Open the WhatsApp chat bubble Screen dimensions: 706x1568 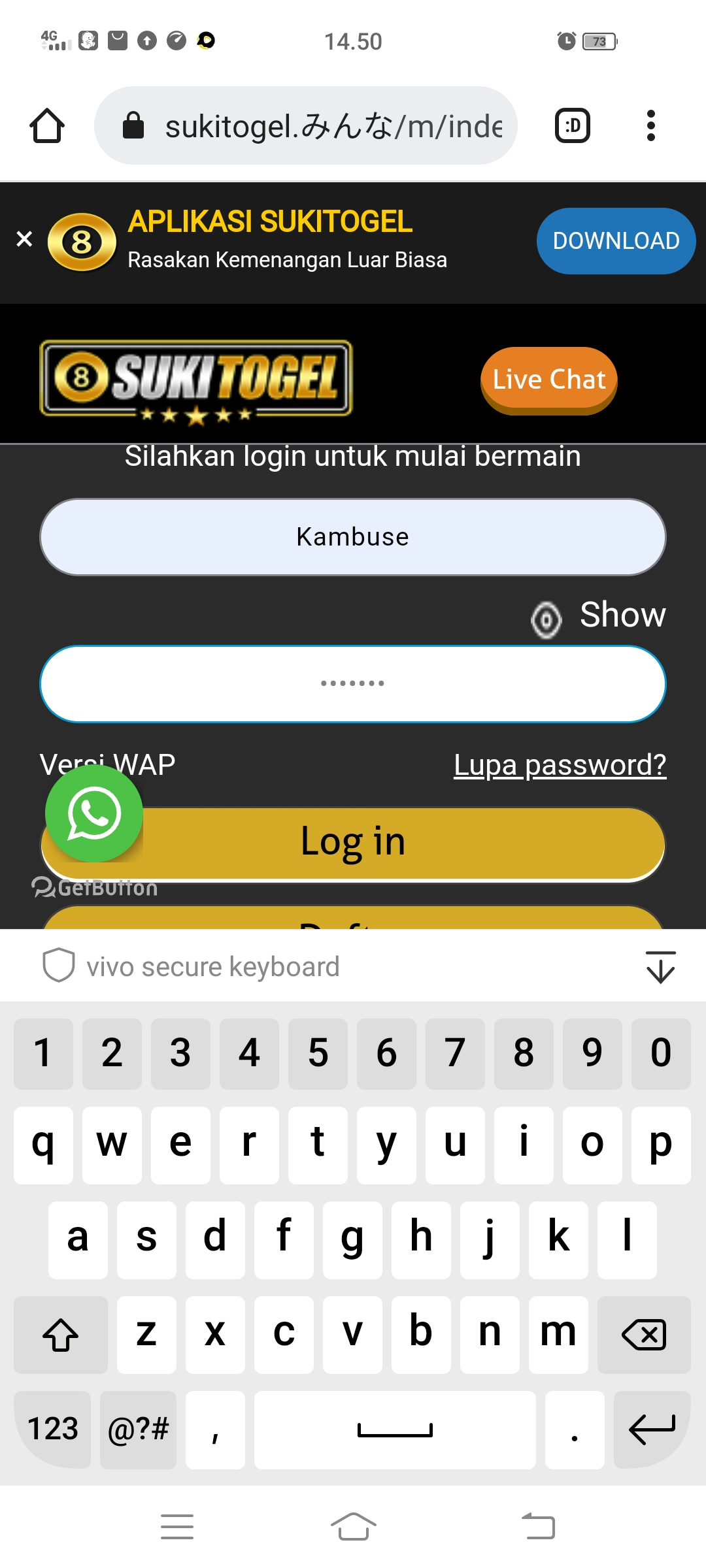click(x=94, y=813)
